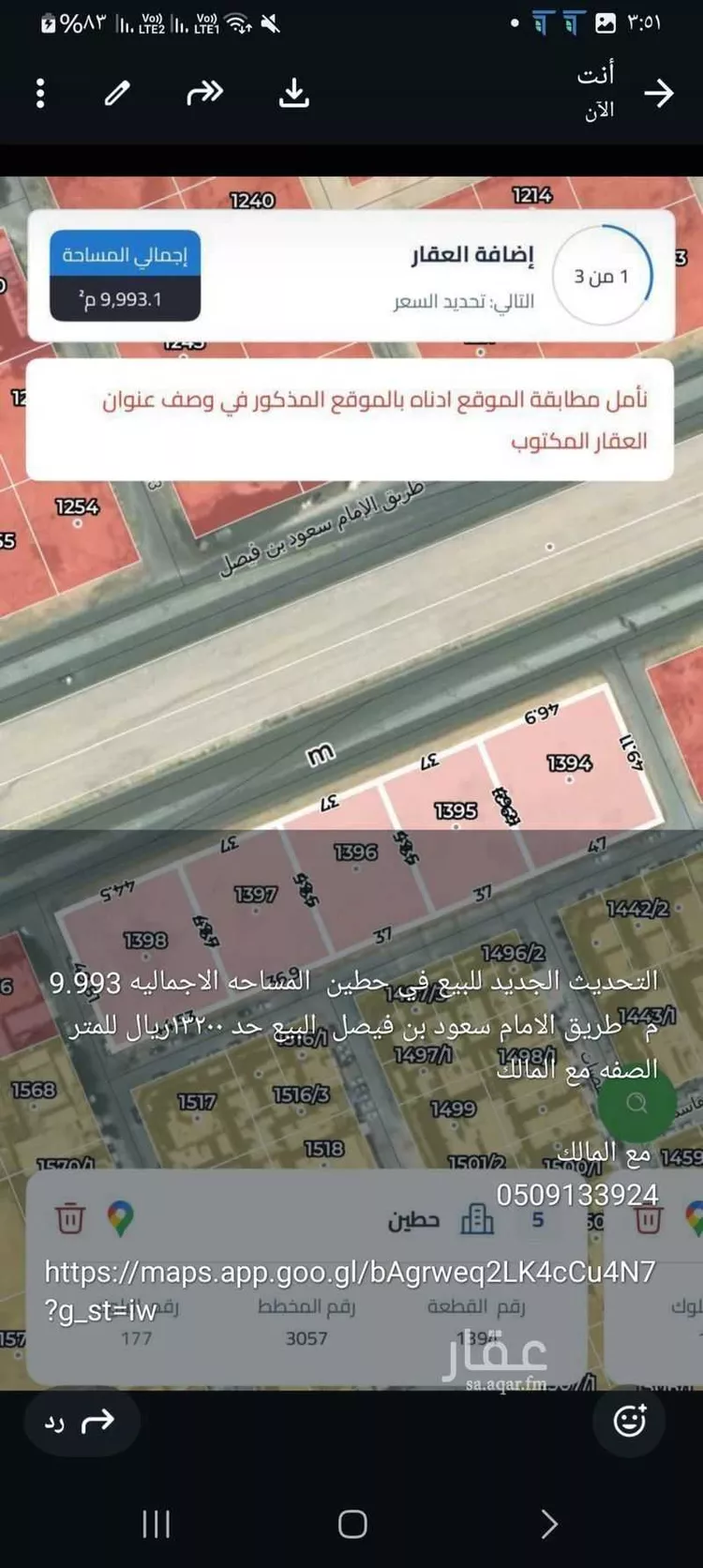Image resolution: width=703 pixels, height=1568 pixels.
Task: Open the add reaction emoji icon
Action: point(630,1422)
